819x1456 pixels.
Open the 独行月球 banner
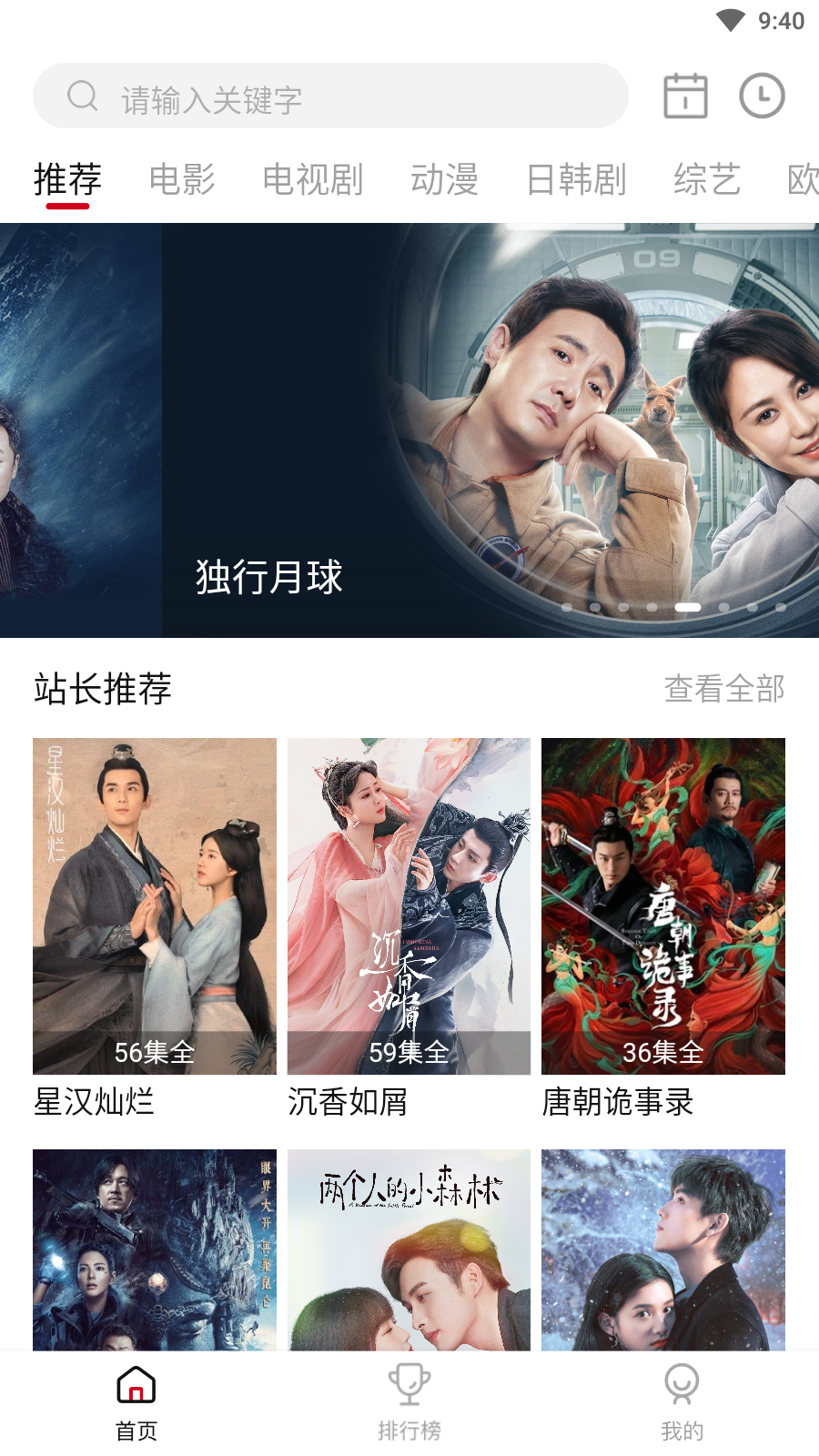click(491, 430)
